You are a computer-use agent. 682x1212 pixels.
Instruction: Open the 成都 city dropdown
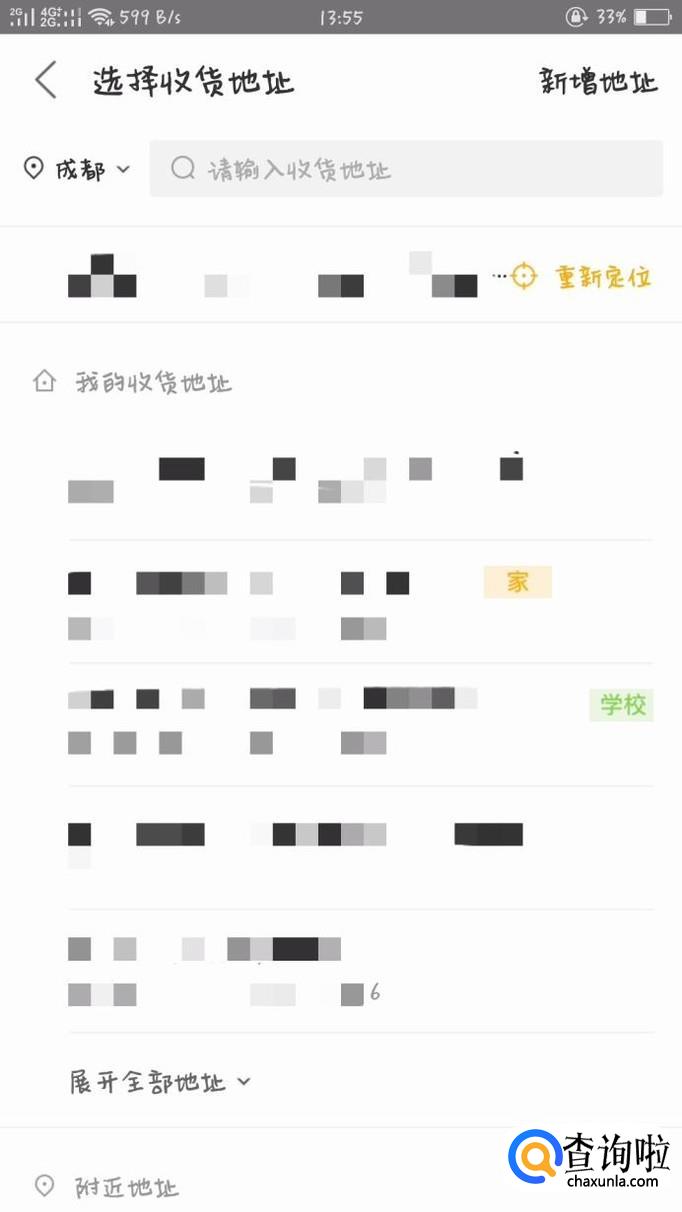click(78, 169)
